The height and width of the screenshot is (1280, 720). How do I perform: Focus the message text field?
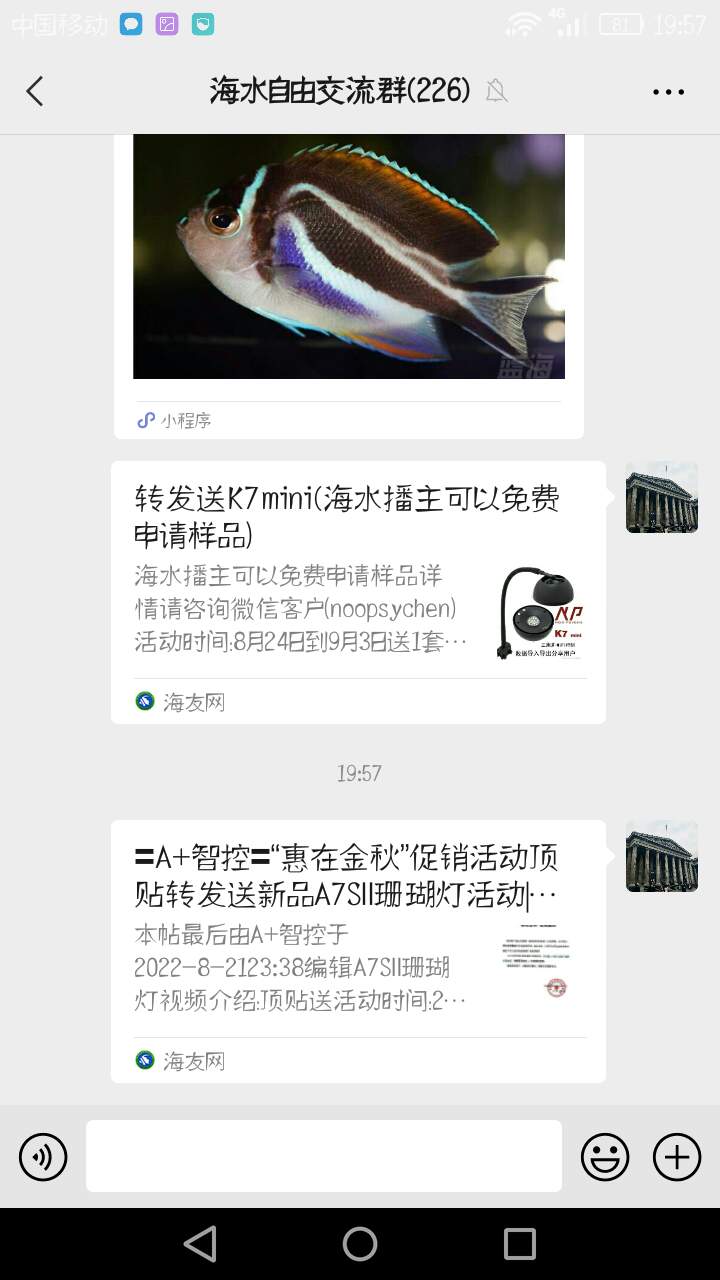(323, 1156)
